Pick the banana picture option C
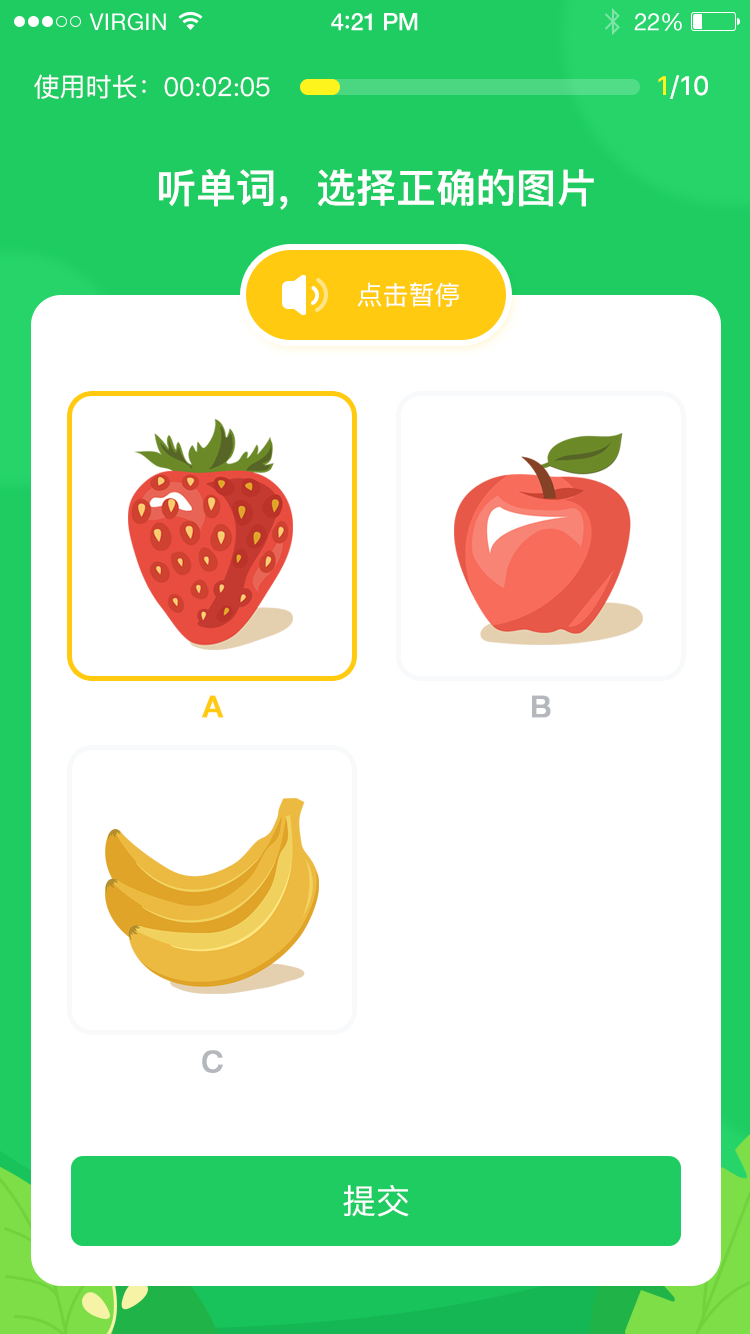Image resolution: width=750 pixels, height=1334 pixels. (212, 890)
